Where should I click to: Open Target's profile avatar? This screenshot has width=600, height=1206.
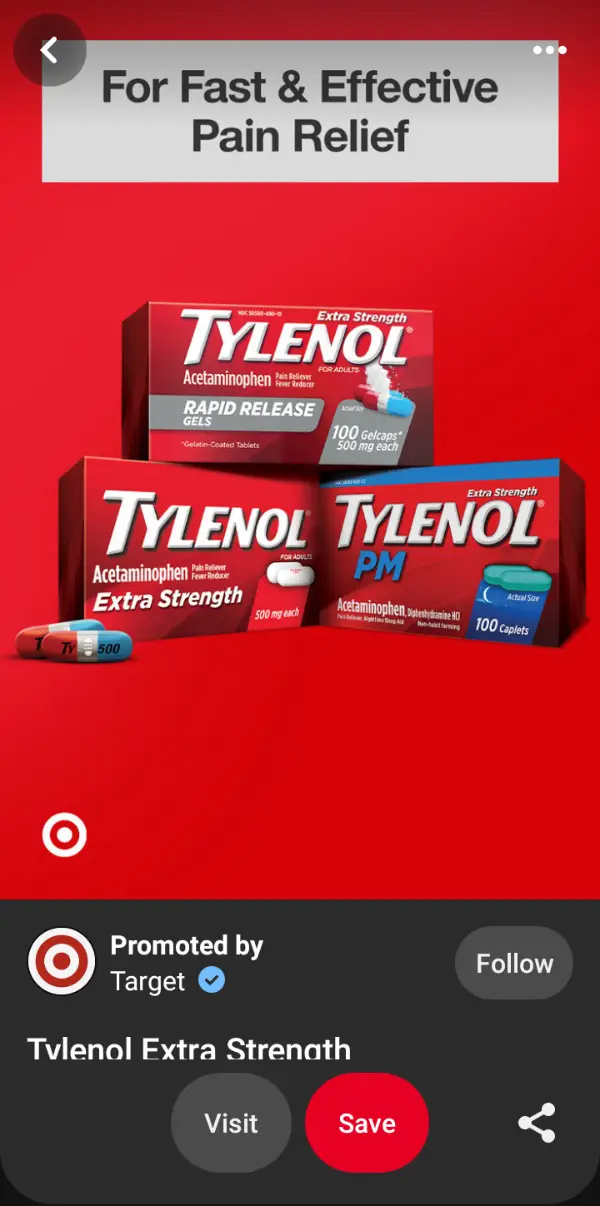pyautogui.click(x=61, y=962)
